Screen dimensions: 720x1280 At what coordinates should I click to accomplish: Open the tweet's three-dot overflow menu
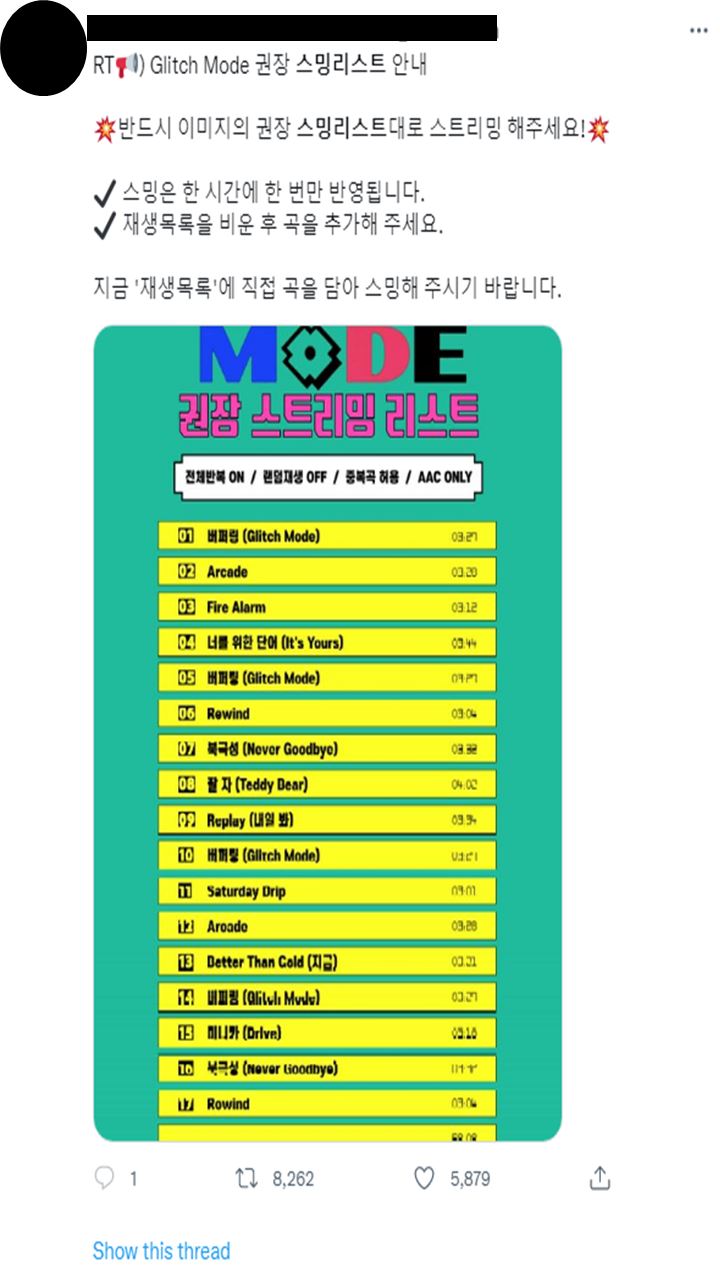click(x=699, y=31)
